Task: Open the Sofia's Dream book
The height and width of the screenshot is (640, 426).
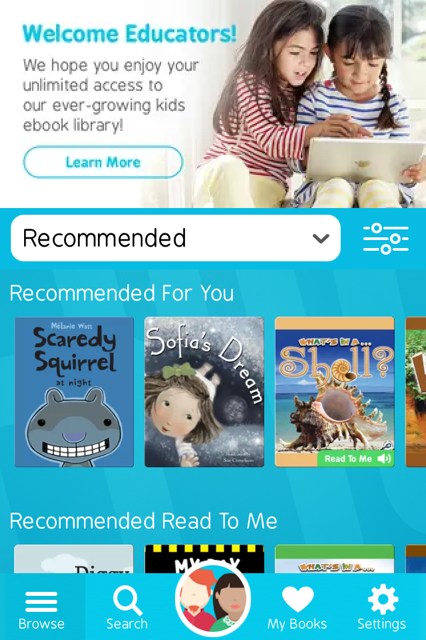Action: point(204,392)
